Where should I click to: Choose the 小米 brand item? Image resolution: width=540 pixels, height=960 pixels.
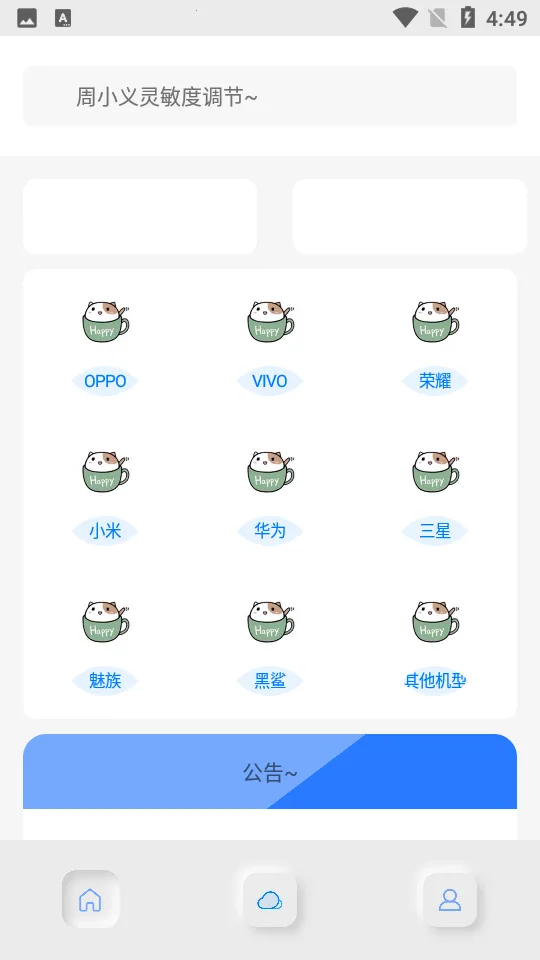pos(105,497)
